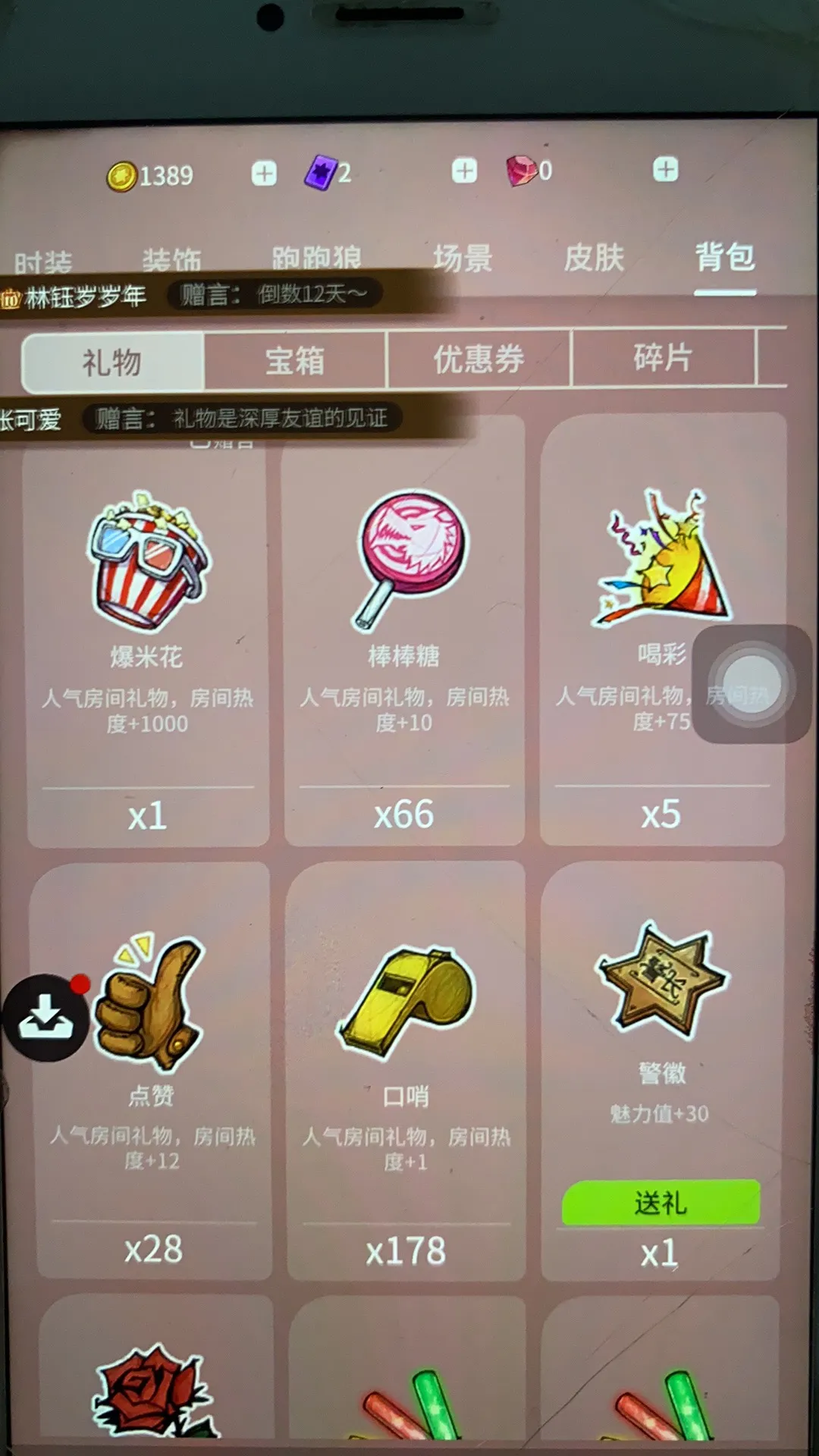This screenshot has height=1456, width=819.
Task: Tap 送礼 button on 警徽 card
Action: pos(661,1203)
